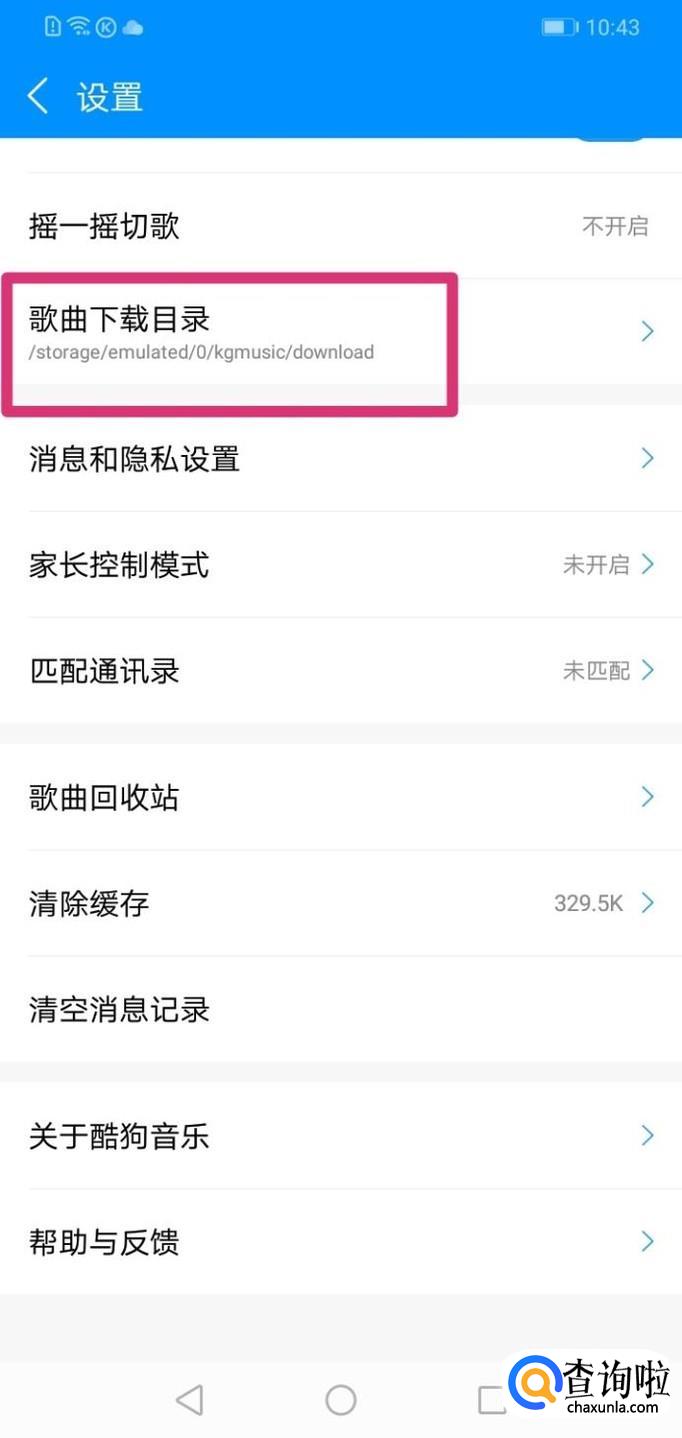Go back from the 设置 page
The height and width of the screenshot is (1438, 682).
coord(38,97)
